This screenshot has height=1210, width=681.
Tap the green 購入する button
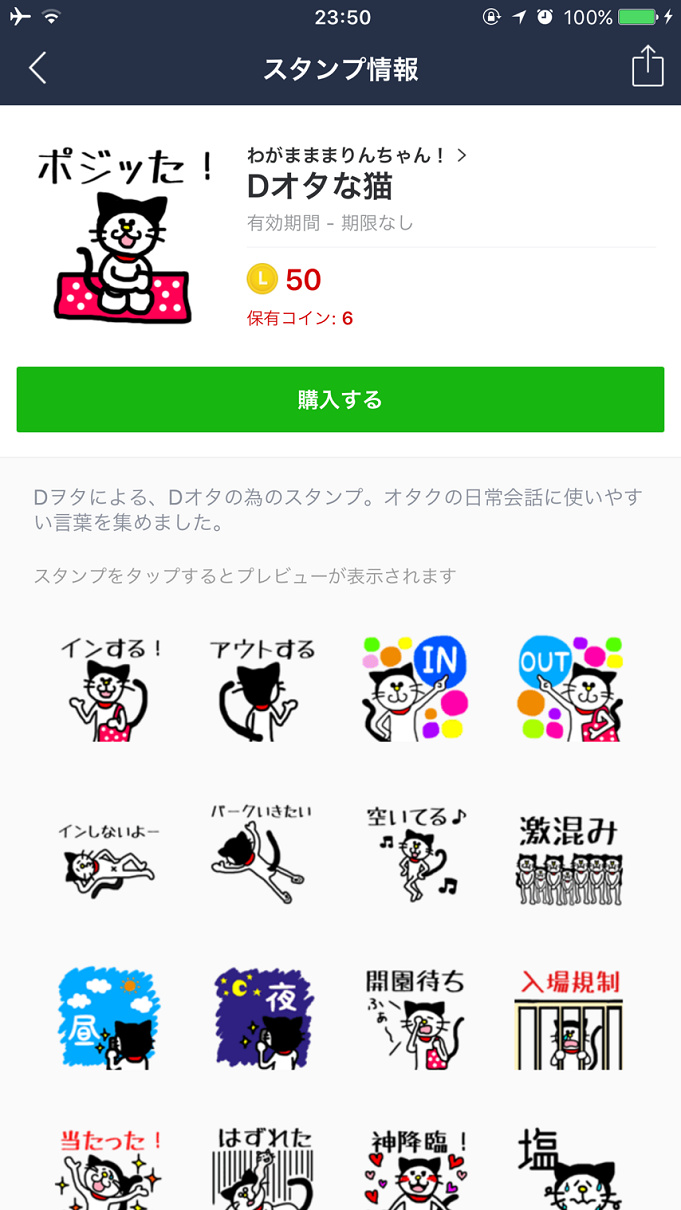340,400
